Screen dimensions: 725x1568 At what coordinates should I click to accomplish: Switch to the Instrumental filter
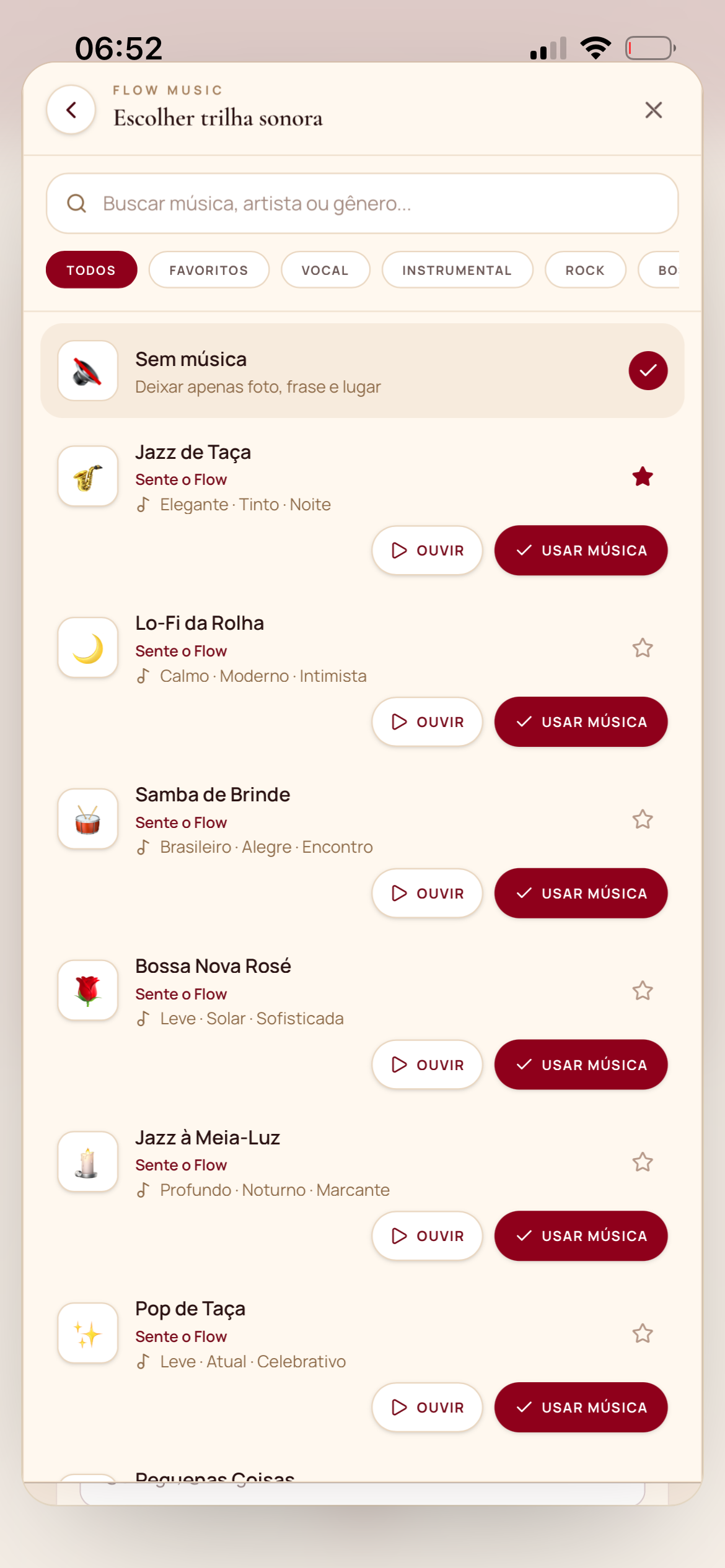tap(457, 270)
